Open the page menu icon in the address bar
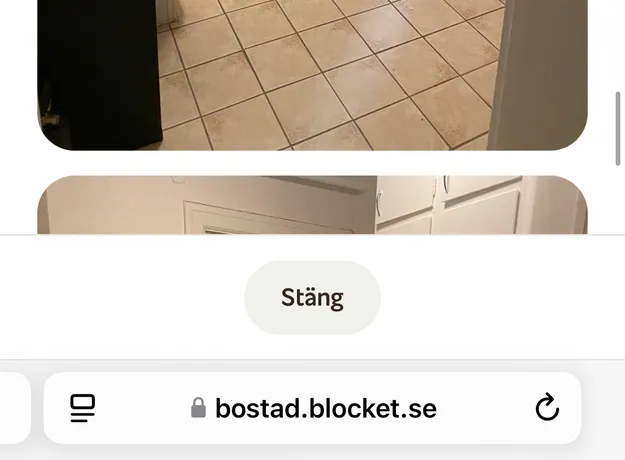 [x=82, y=407]
